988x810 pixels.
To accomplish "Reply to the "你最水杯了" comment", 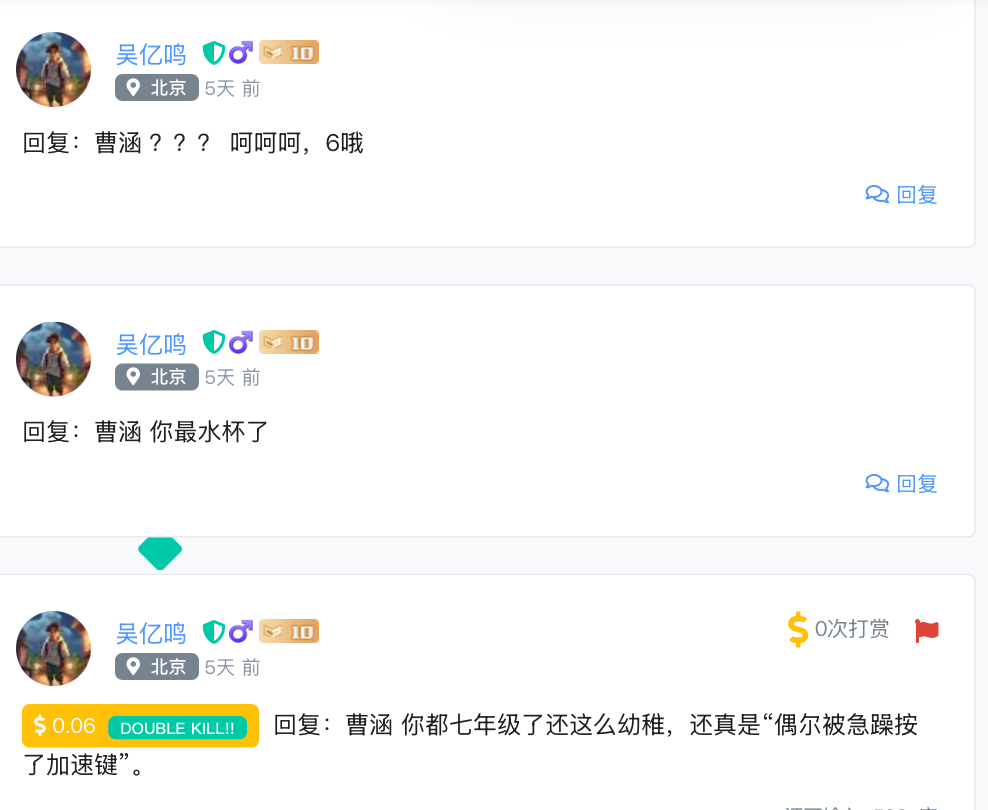I will coord(902,484).
